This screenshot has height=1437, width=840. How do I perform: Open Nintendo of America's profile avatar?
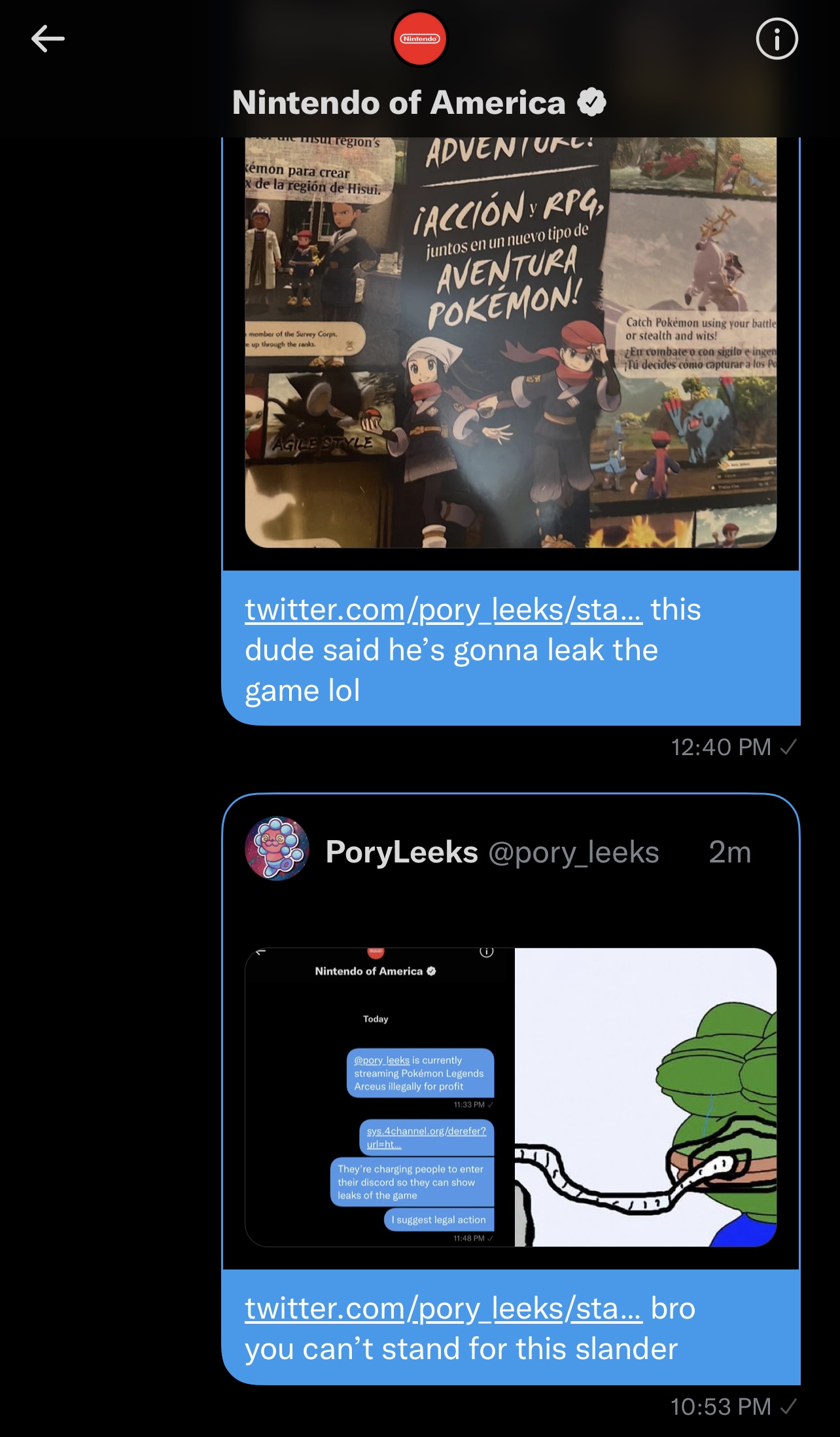(419, 39)
